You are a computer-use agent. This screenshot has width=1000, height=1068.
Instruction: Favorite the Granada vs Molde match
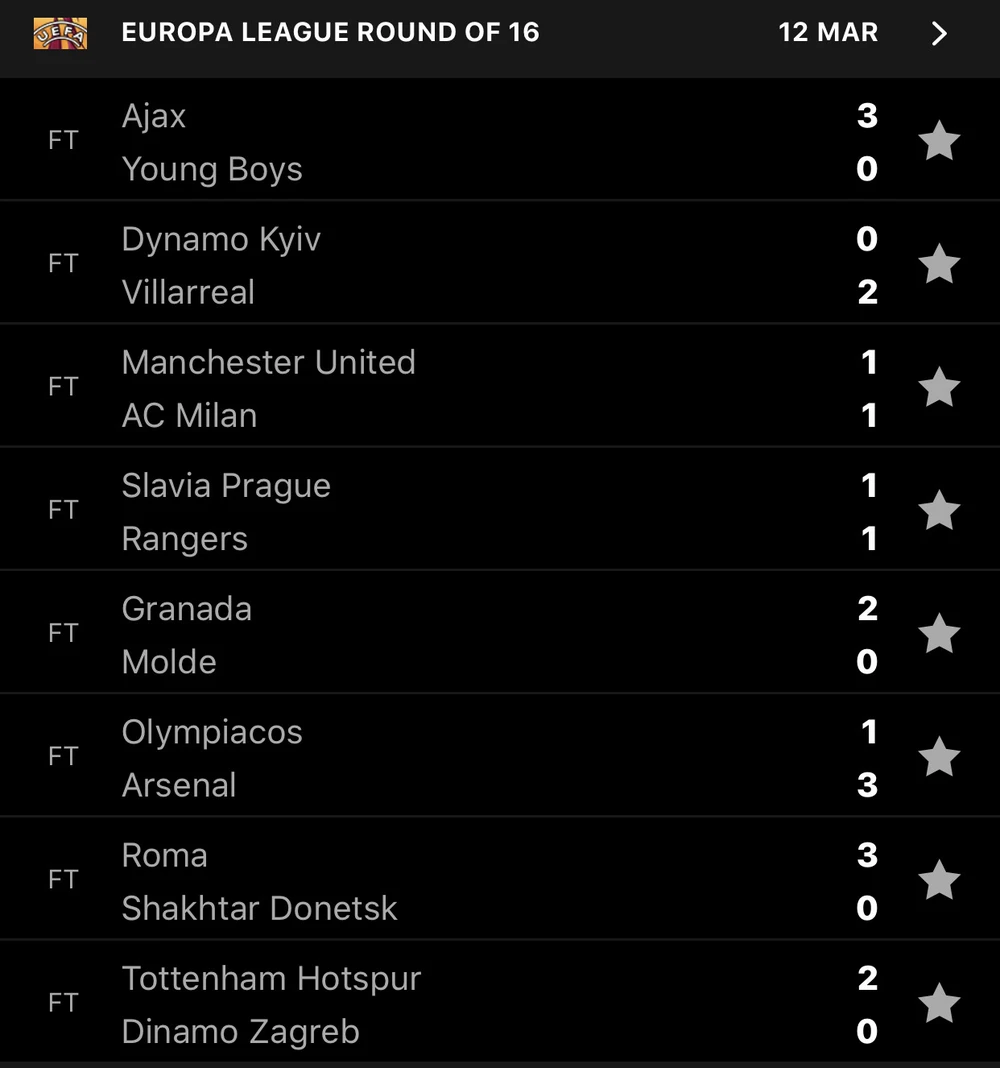coord(939,634)
